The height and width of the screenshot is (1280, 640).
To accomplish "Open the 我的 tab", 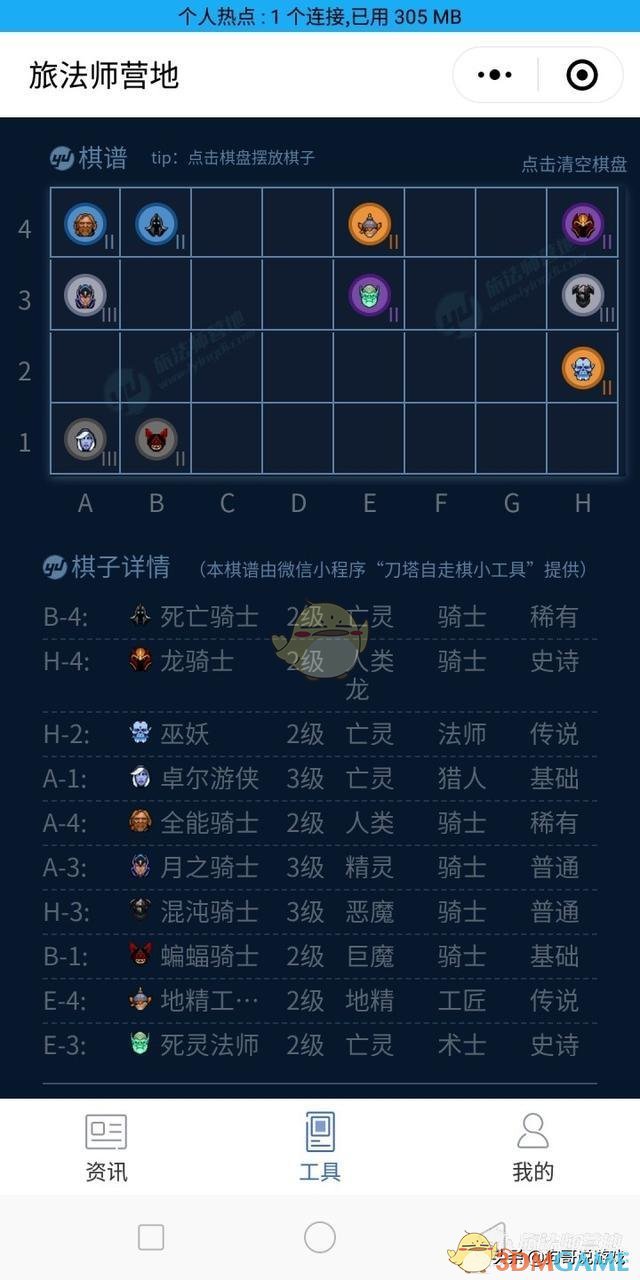I will point(533,1147).
